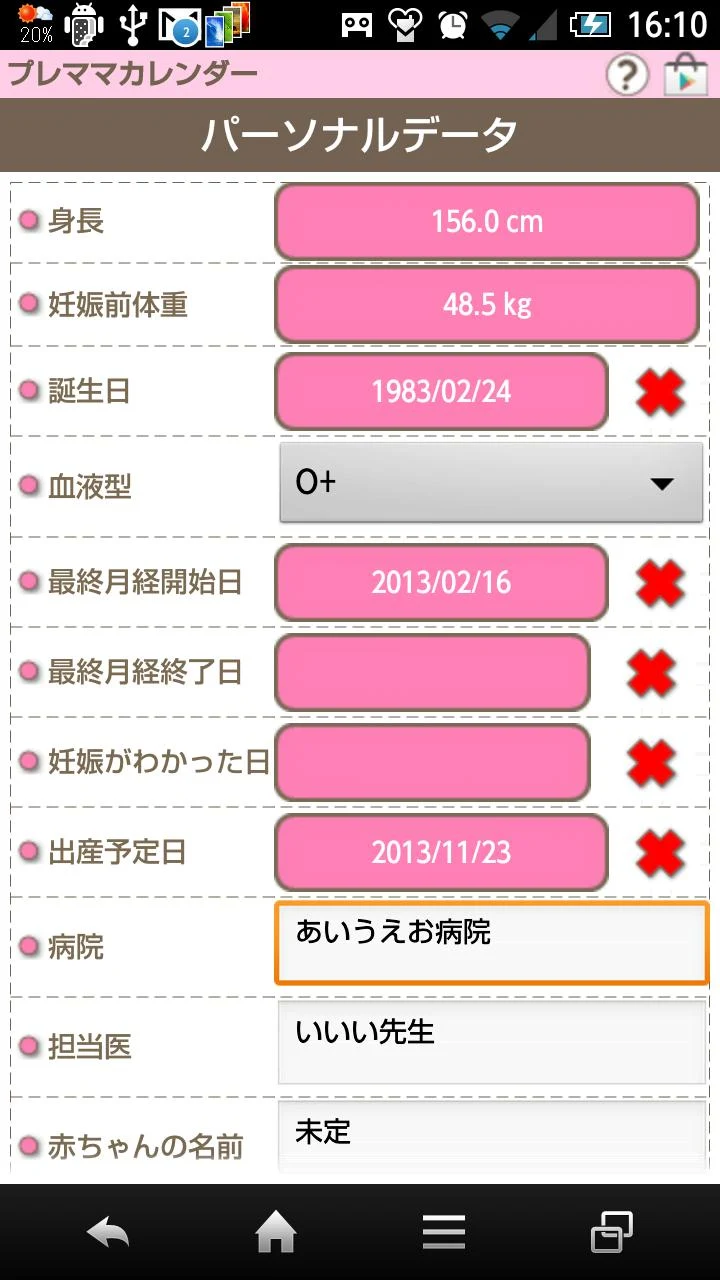Set the 妊娠がわかった日 date
This screenshot has height=1280, width=720.
pos(432,762)
